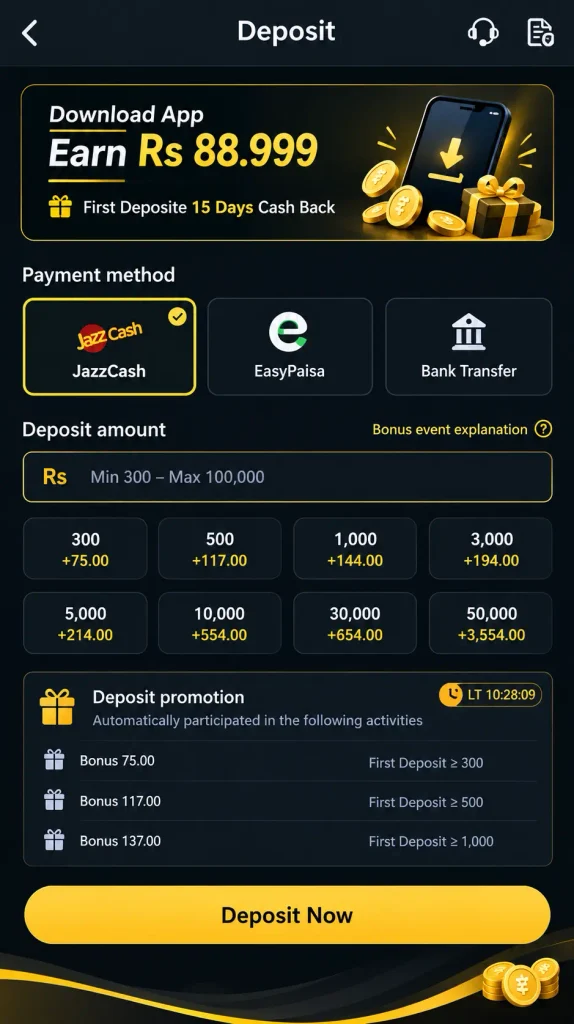
Task: Select Bank Transfer payment method
Action: coord(468,347)
